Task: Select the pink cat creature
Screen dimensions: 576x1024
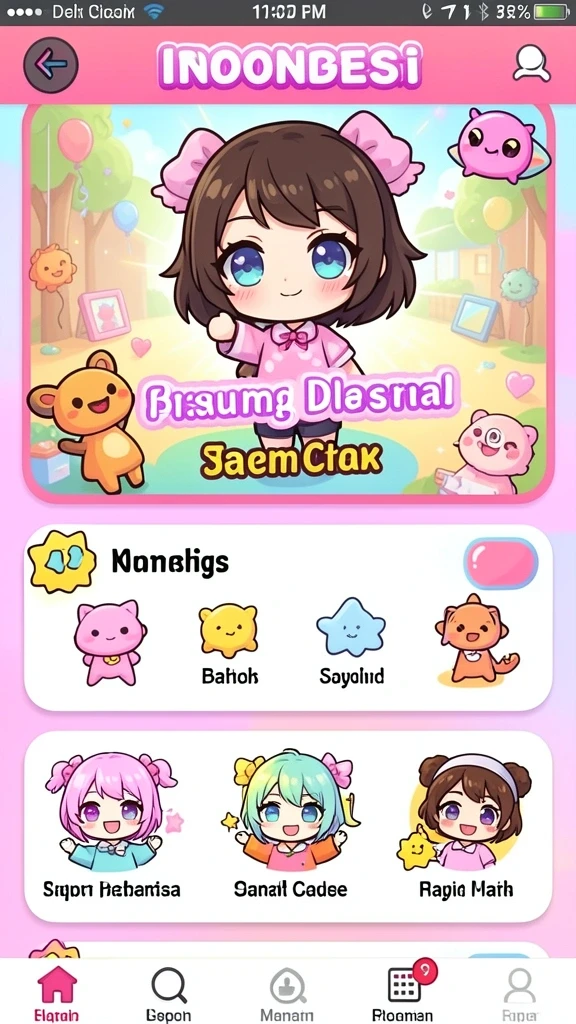Action: point(108,641)
